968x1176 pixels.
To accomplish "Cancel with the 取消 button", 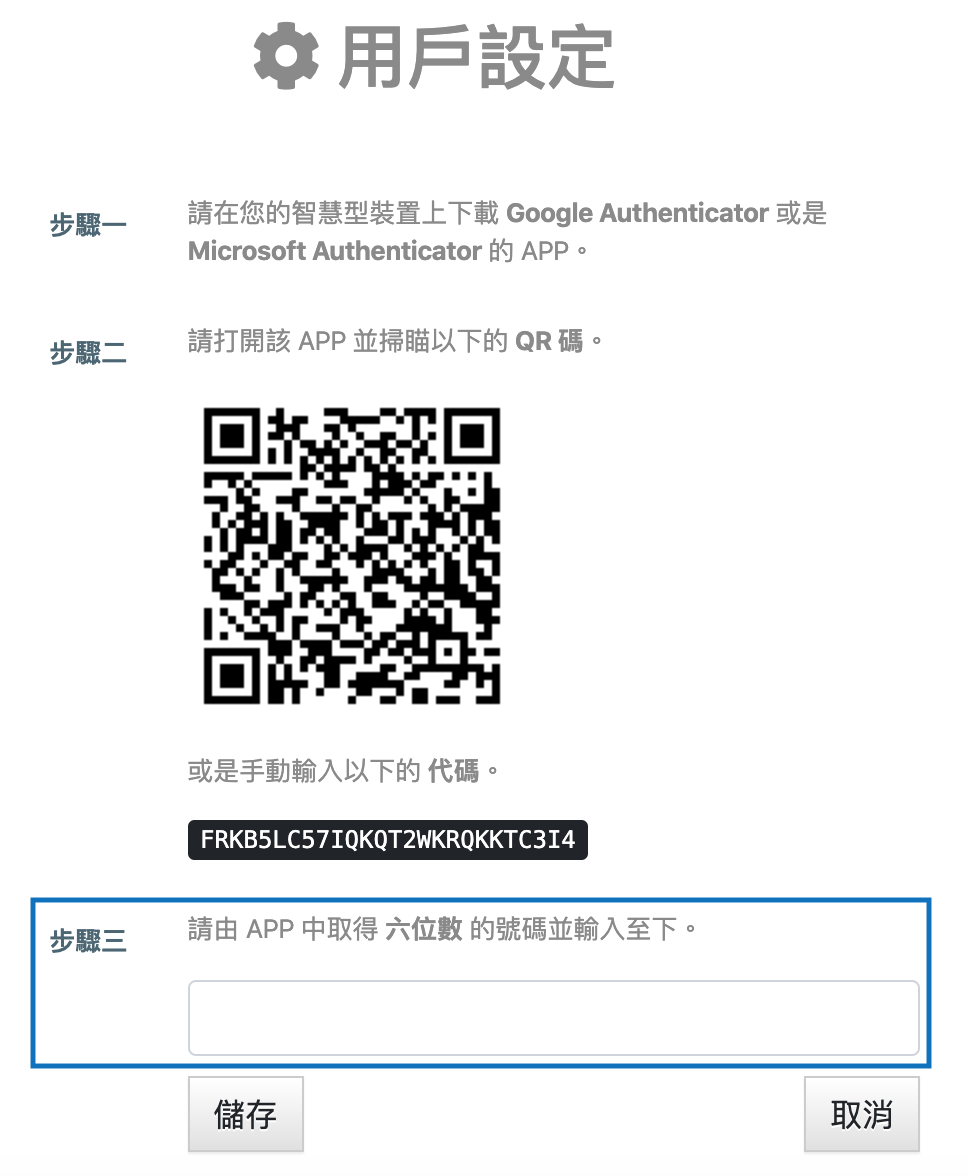I will (861, 1114).
